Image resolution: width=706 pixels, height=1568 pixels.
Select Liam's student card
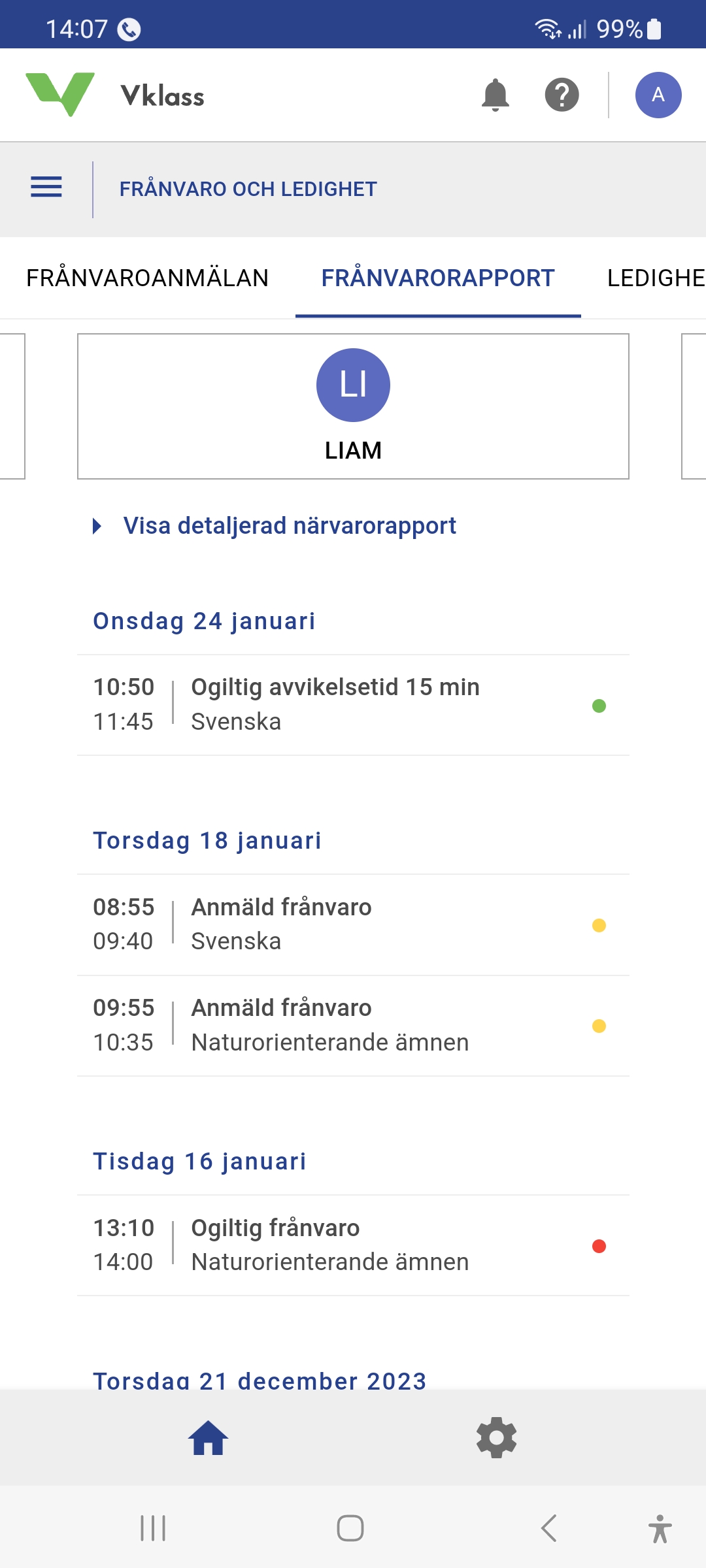353,406
